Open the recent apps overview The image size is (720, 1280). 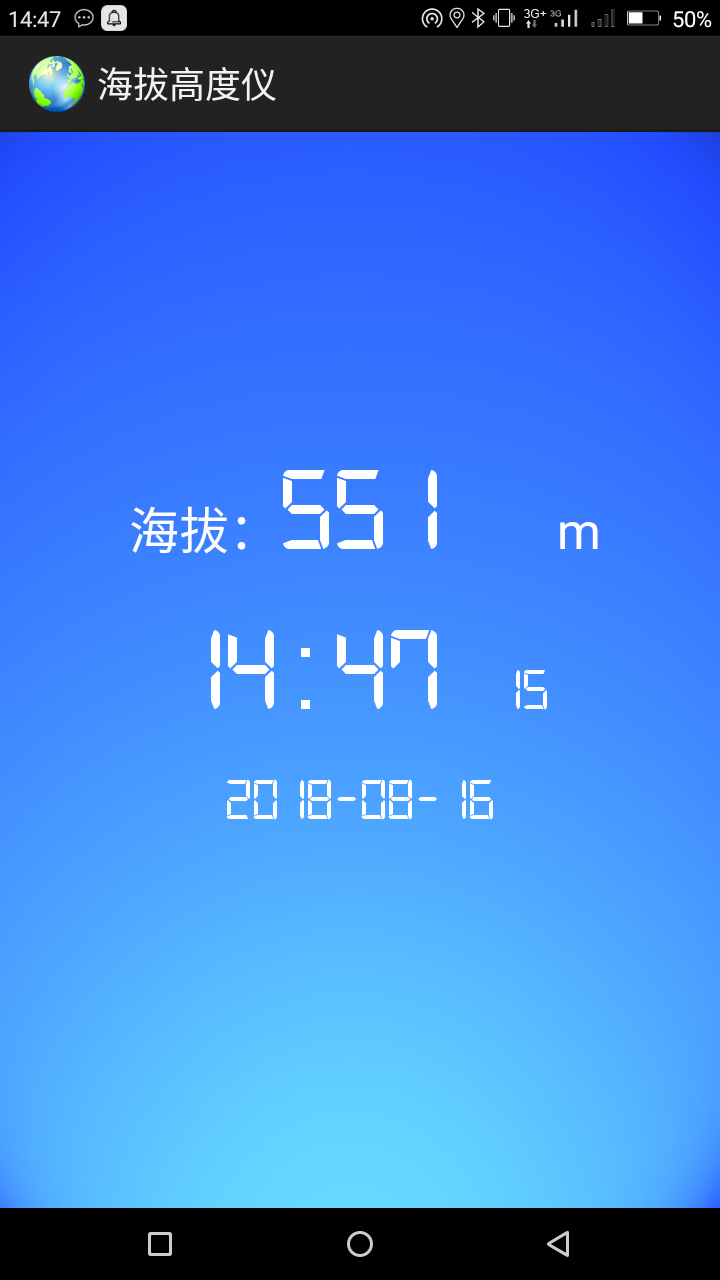coord(160,1243)
